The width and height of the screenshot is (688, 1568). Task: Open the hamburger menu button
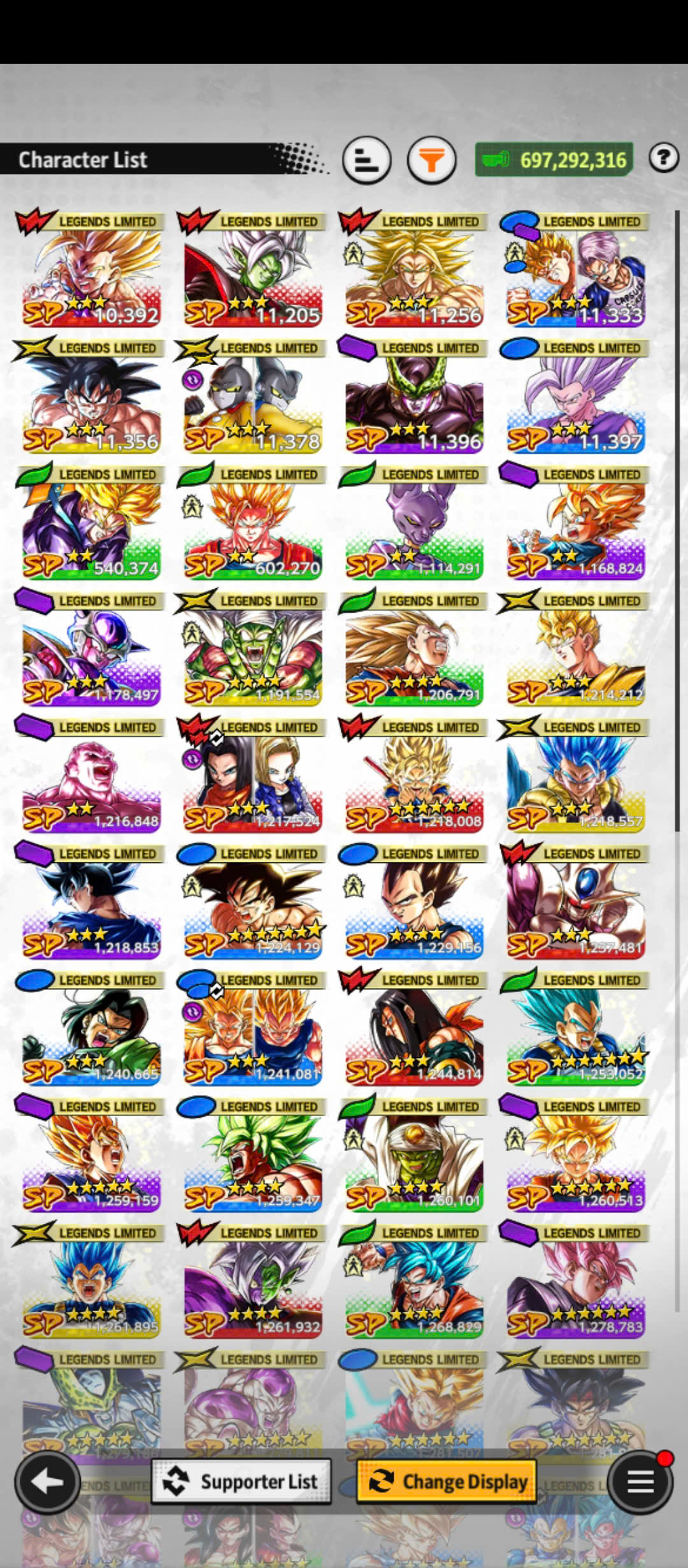pos(640,1482)
